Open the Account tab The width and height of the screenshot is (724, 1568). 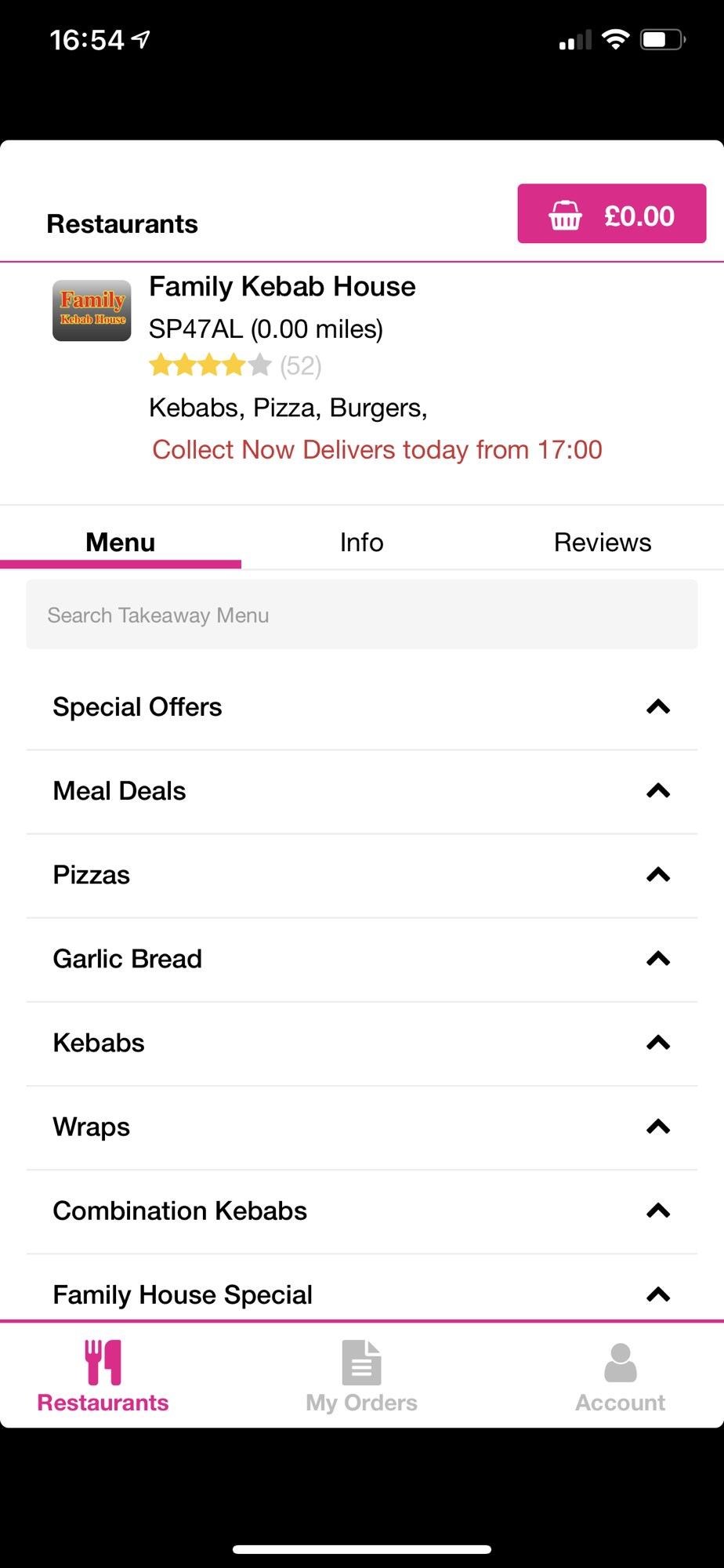click(x=620, y=1377)
